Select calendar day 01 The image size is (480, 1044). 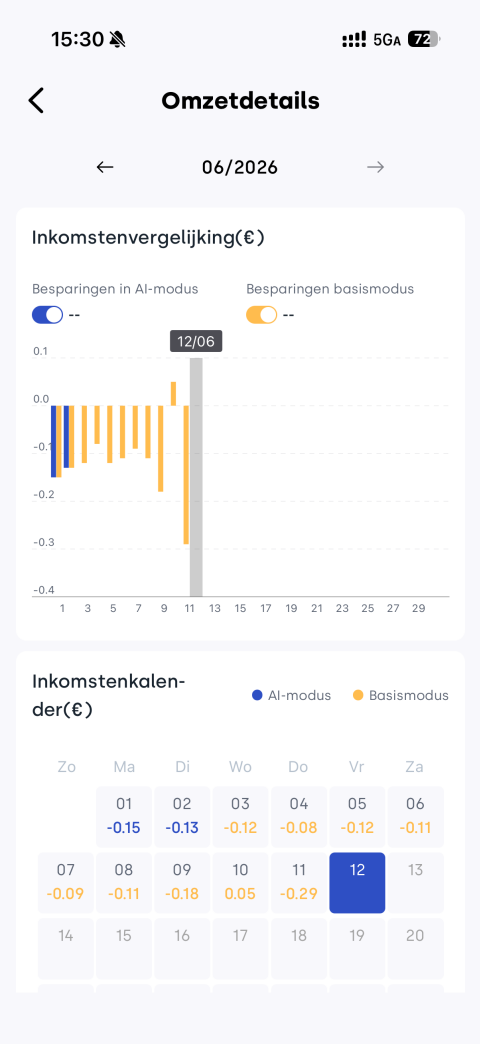pos(124,816)
